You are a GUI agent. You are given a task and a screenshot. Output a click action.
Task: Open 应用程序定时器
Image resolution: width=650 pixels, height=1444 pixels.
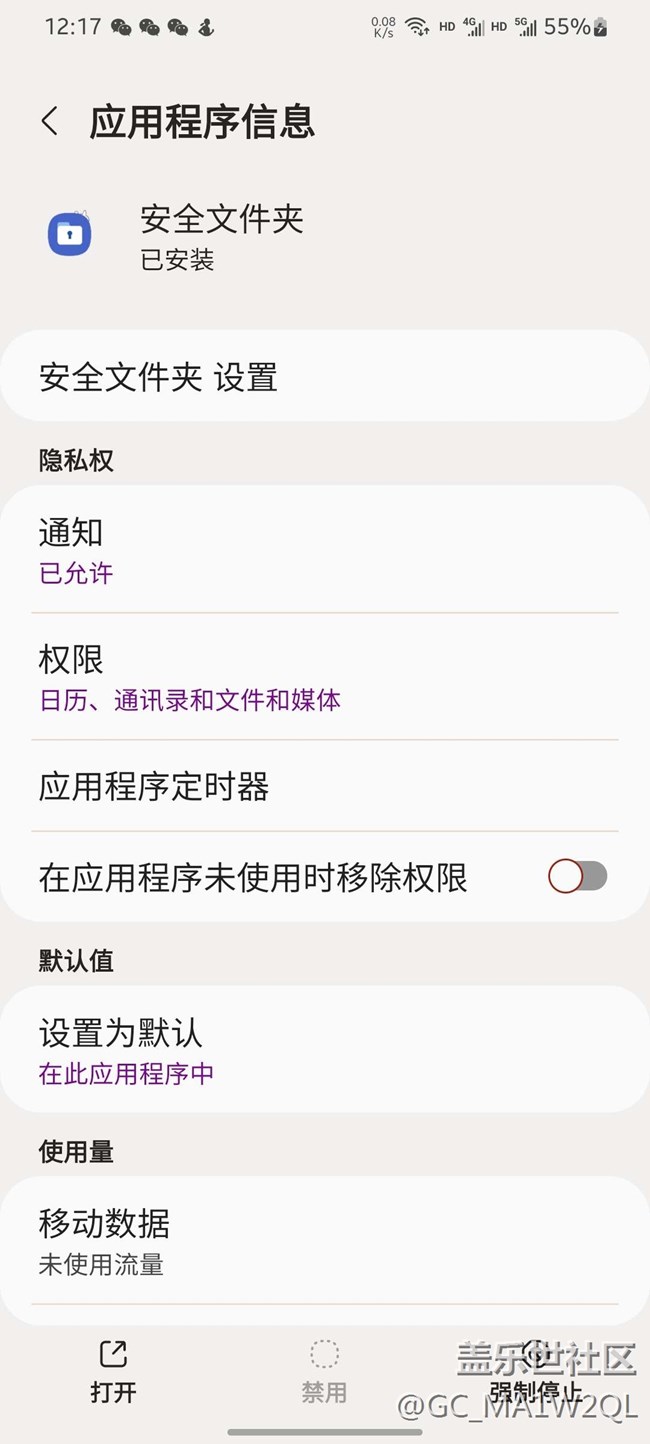[x=325, y=787]
